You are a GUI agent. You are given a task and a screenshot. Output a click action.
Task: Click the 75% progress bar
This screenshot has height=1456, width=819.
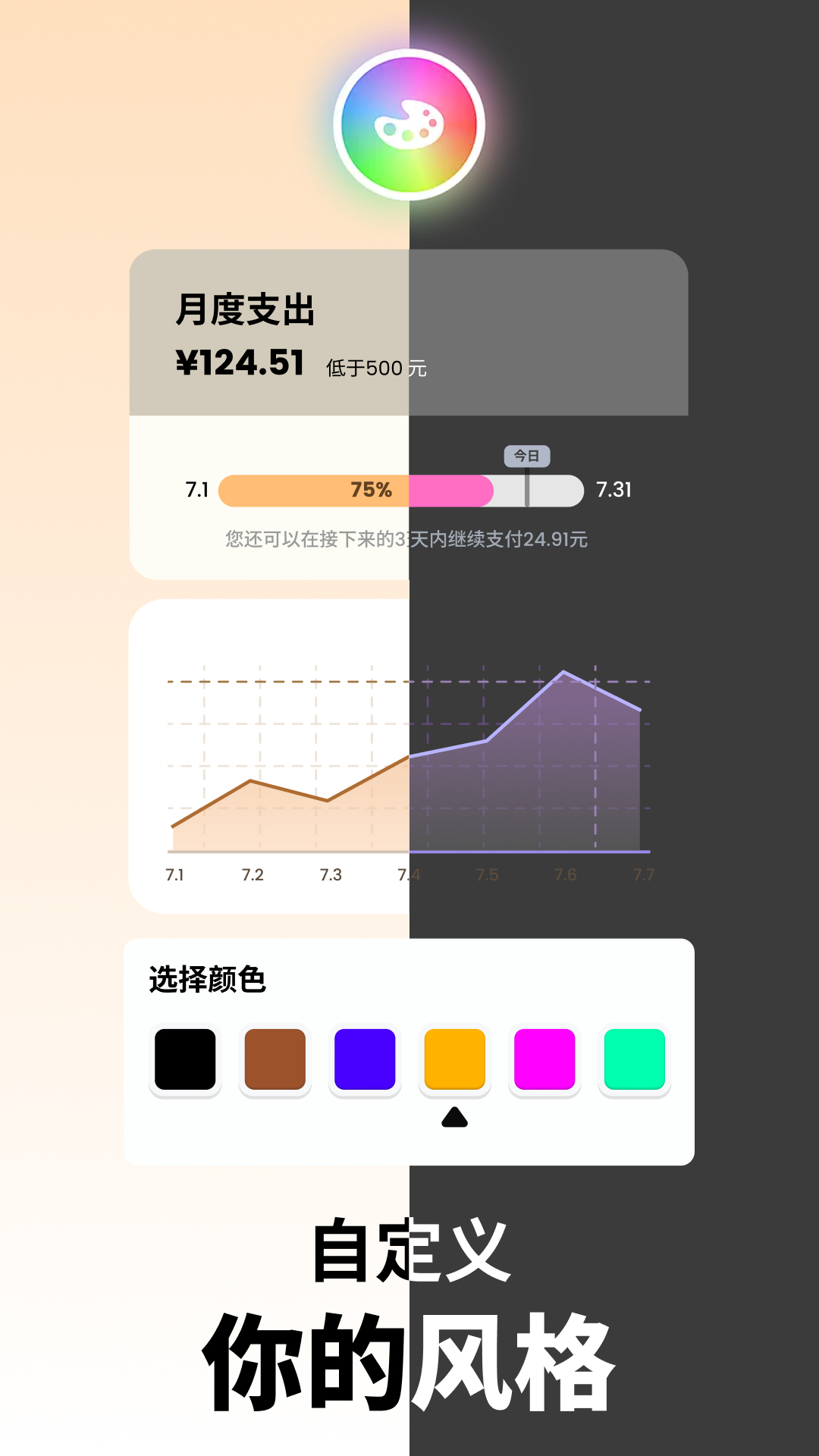click(x=372, y=489)
